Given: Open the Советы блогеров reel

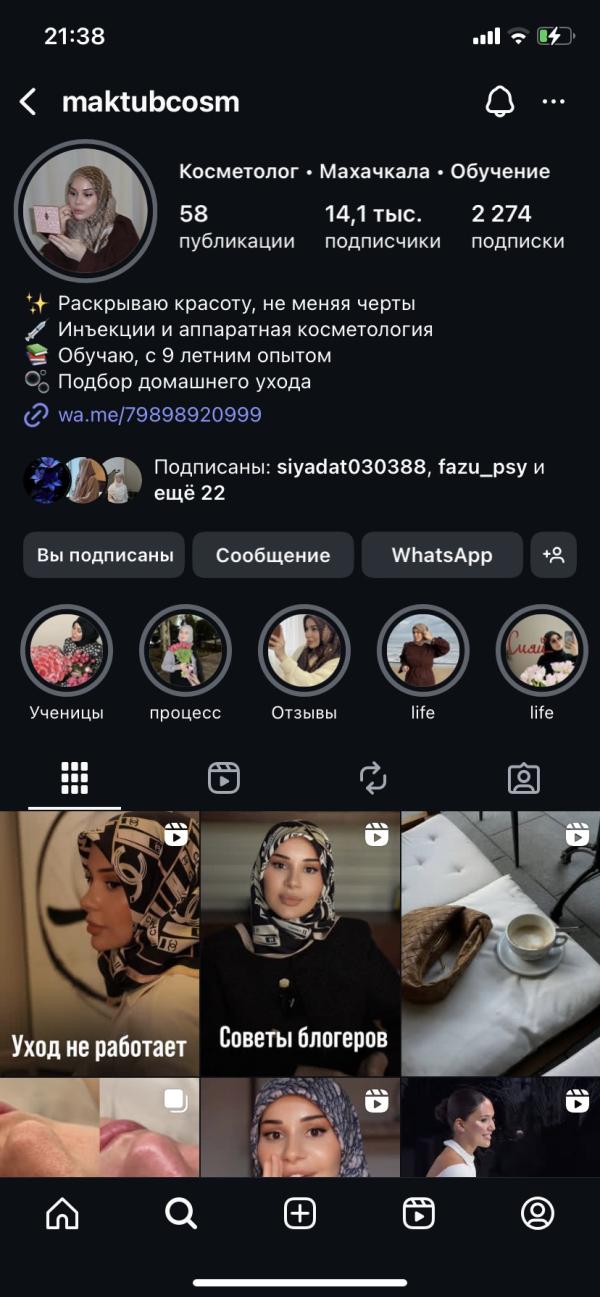Looking at the screenshot, I should pos(300,943).
